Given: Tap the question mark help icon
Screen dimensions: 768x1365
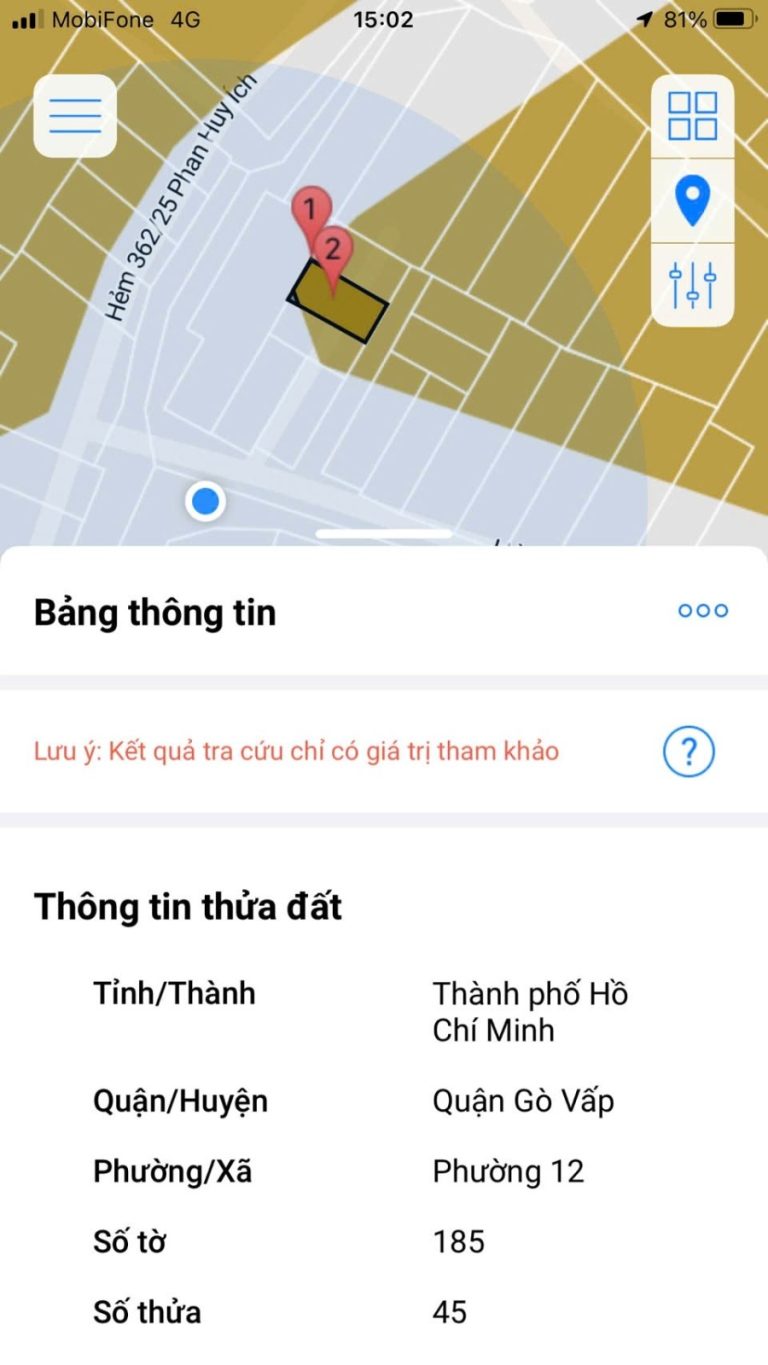Looking at the screenshot, I should pyautogui.click(x=689, y=751).
